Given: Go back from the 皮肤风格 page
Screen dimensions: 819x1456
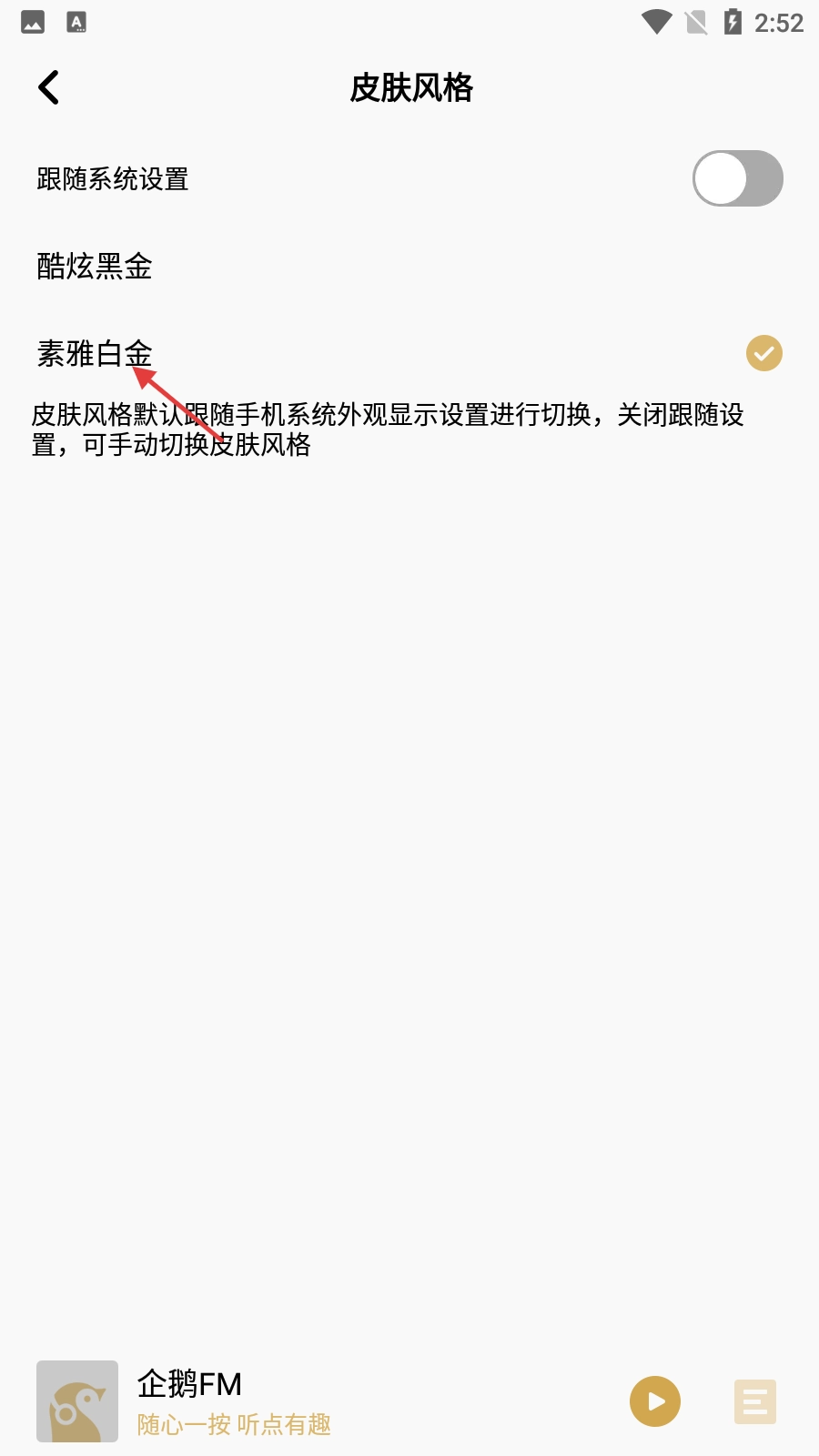Looking at the screenshot, I should 49,88.
